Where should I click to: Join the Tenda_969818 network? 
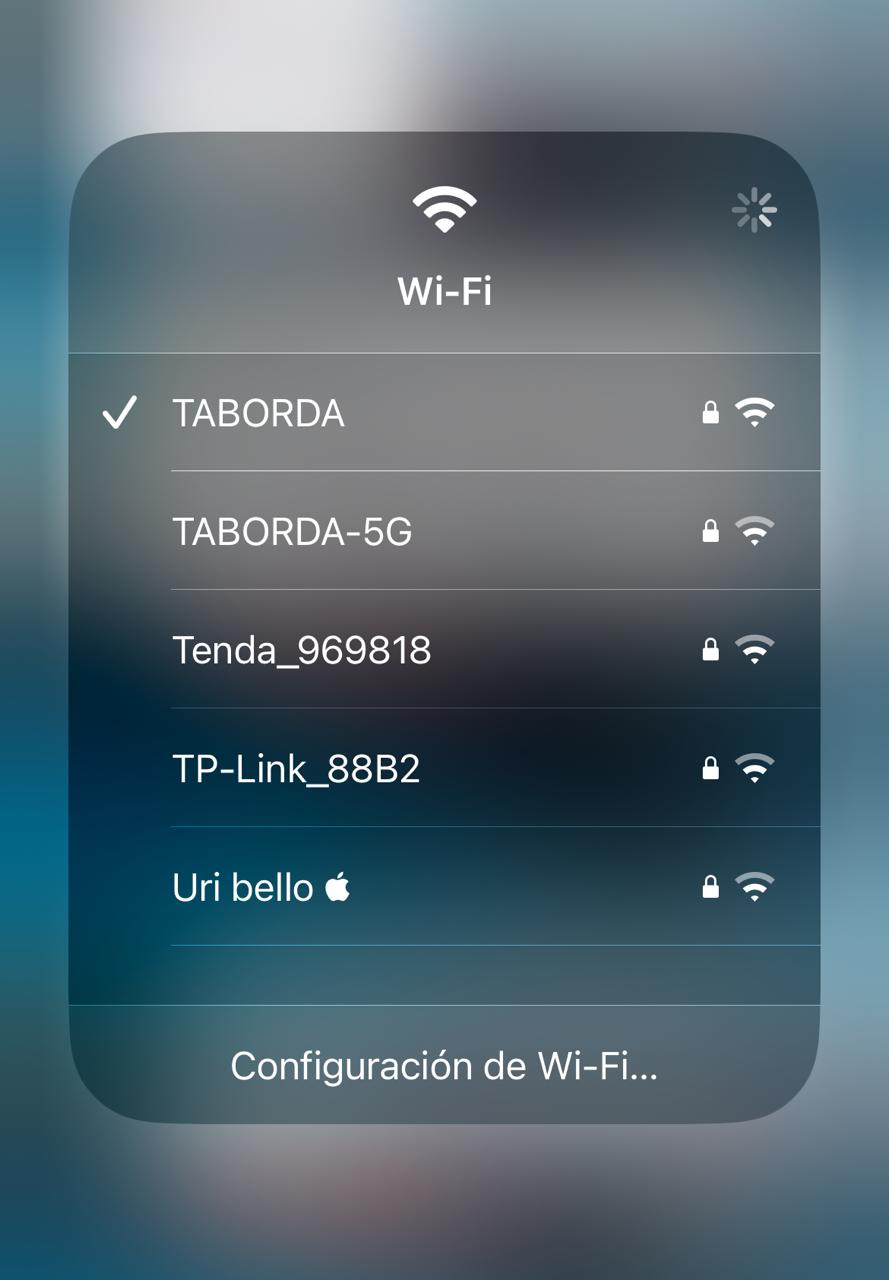[x=302, y=651]
